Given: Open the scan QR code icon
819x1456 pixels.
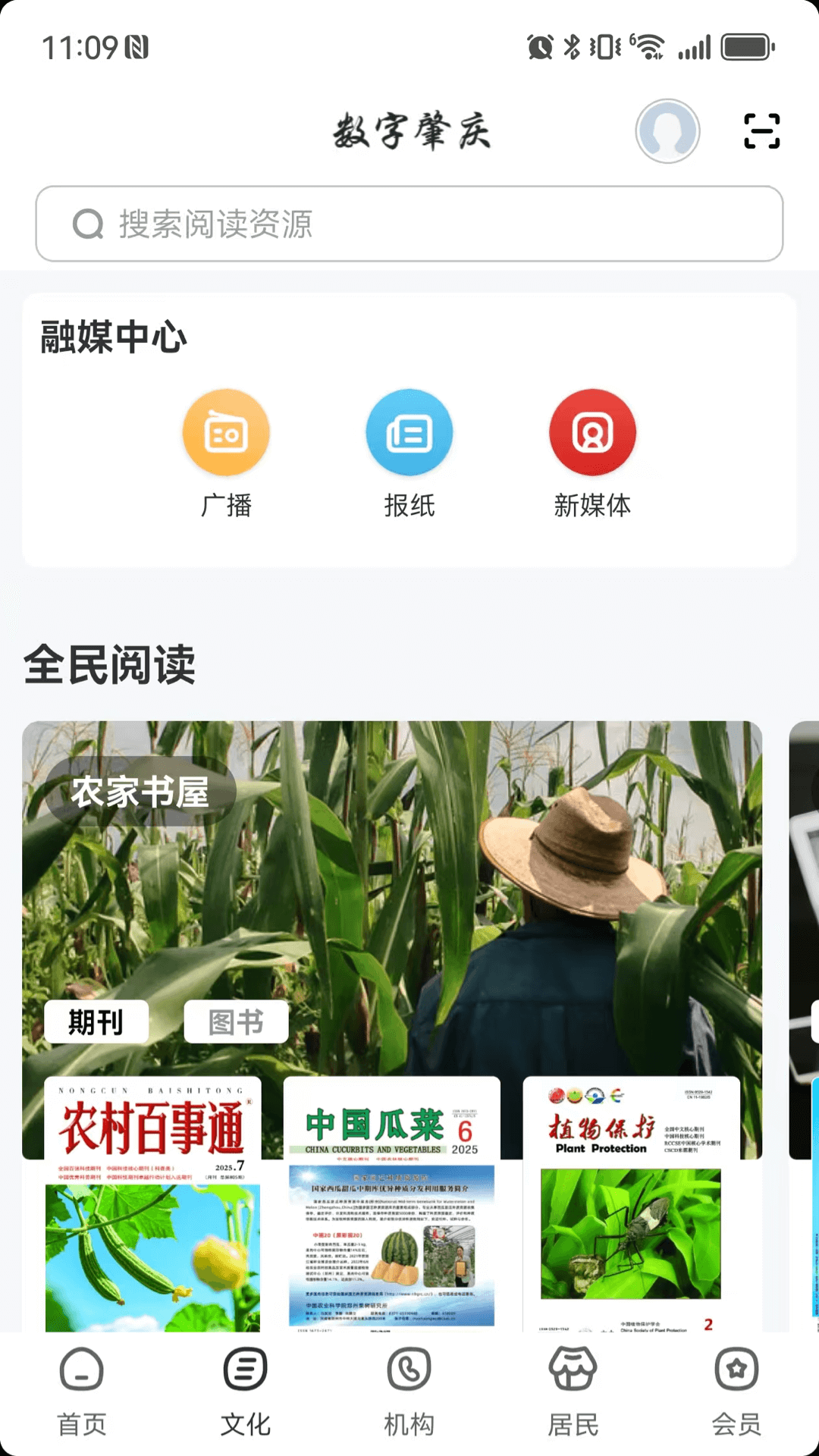Looking at the screenshot, I should tap(761, 131).
